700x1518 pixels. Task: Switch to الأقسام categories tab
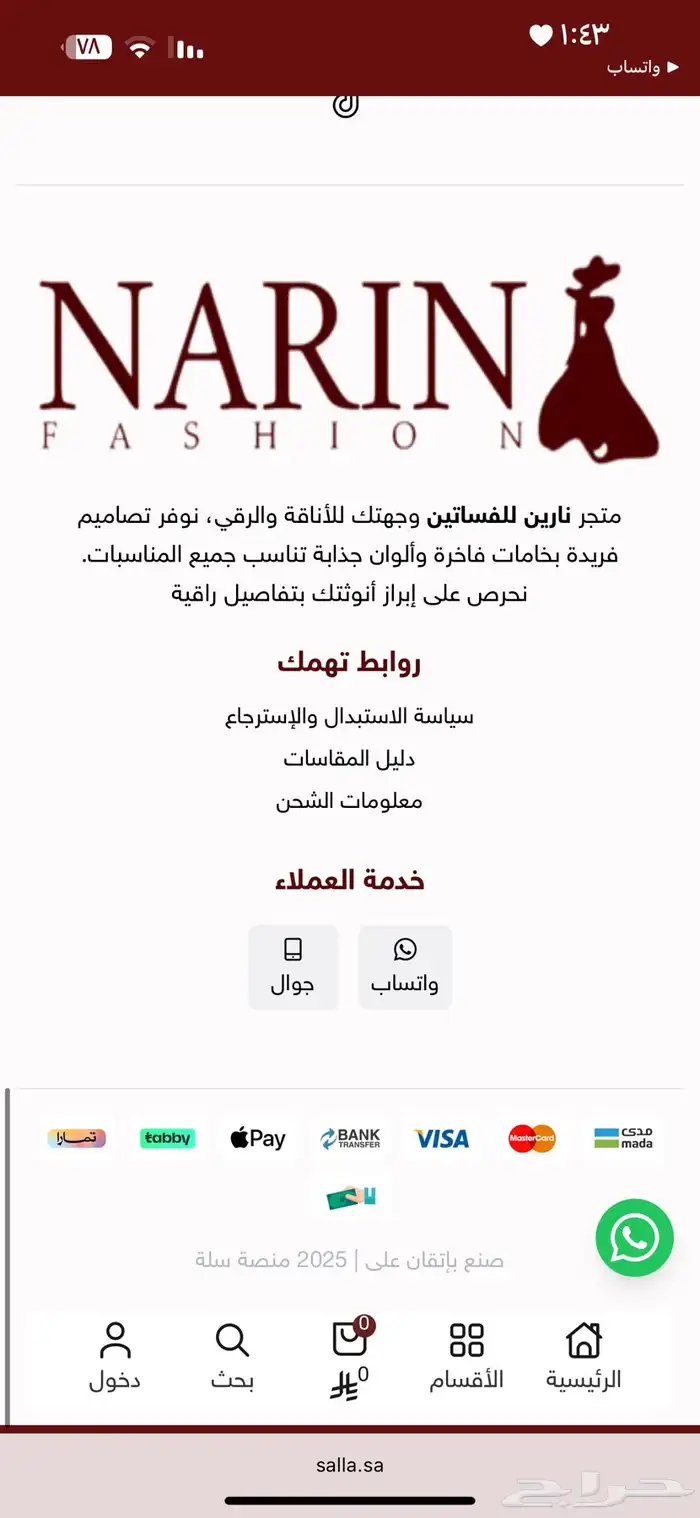466,1357
